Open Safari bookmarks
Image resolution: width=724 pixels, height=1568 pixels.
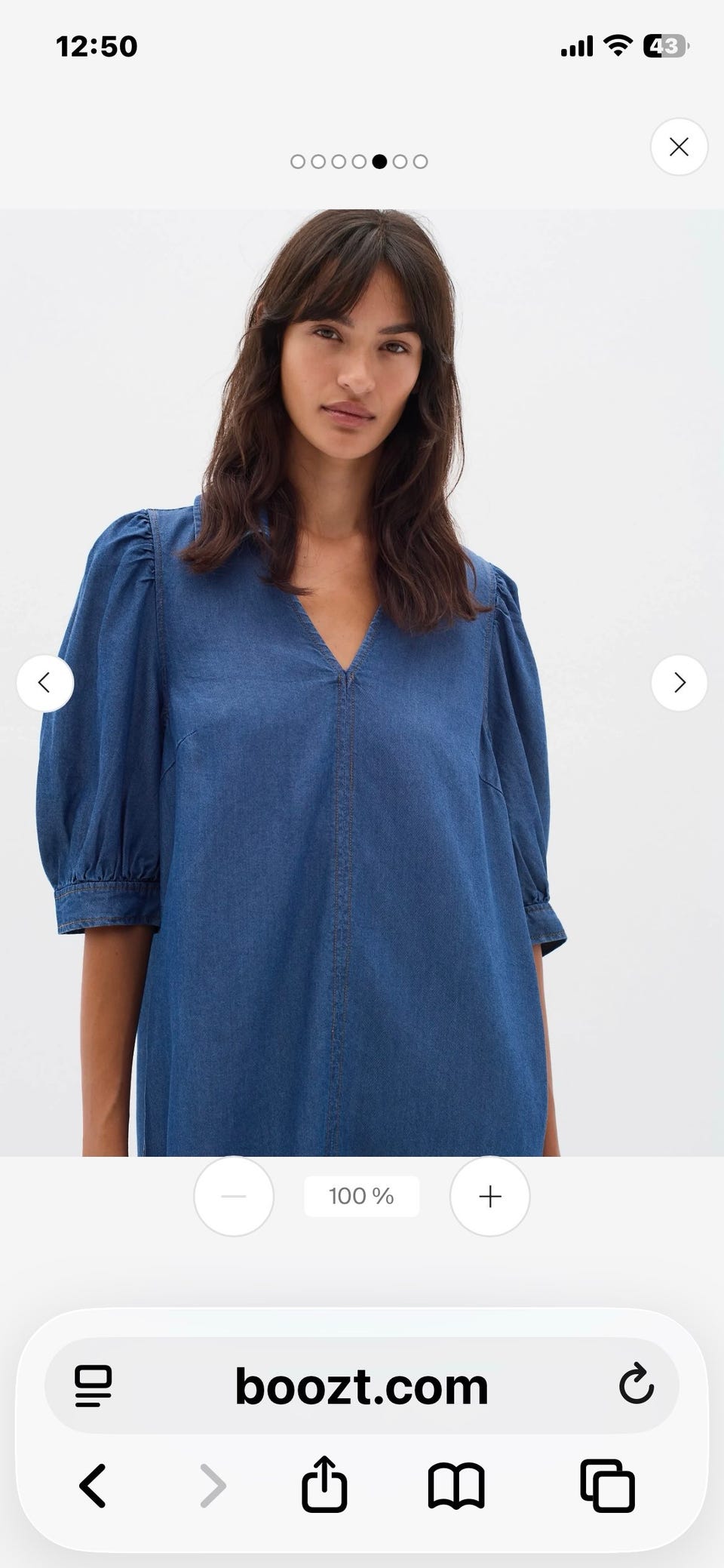(x=456, y=1486)
